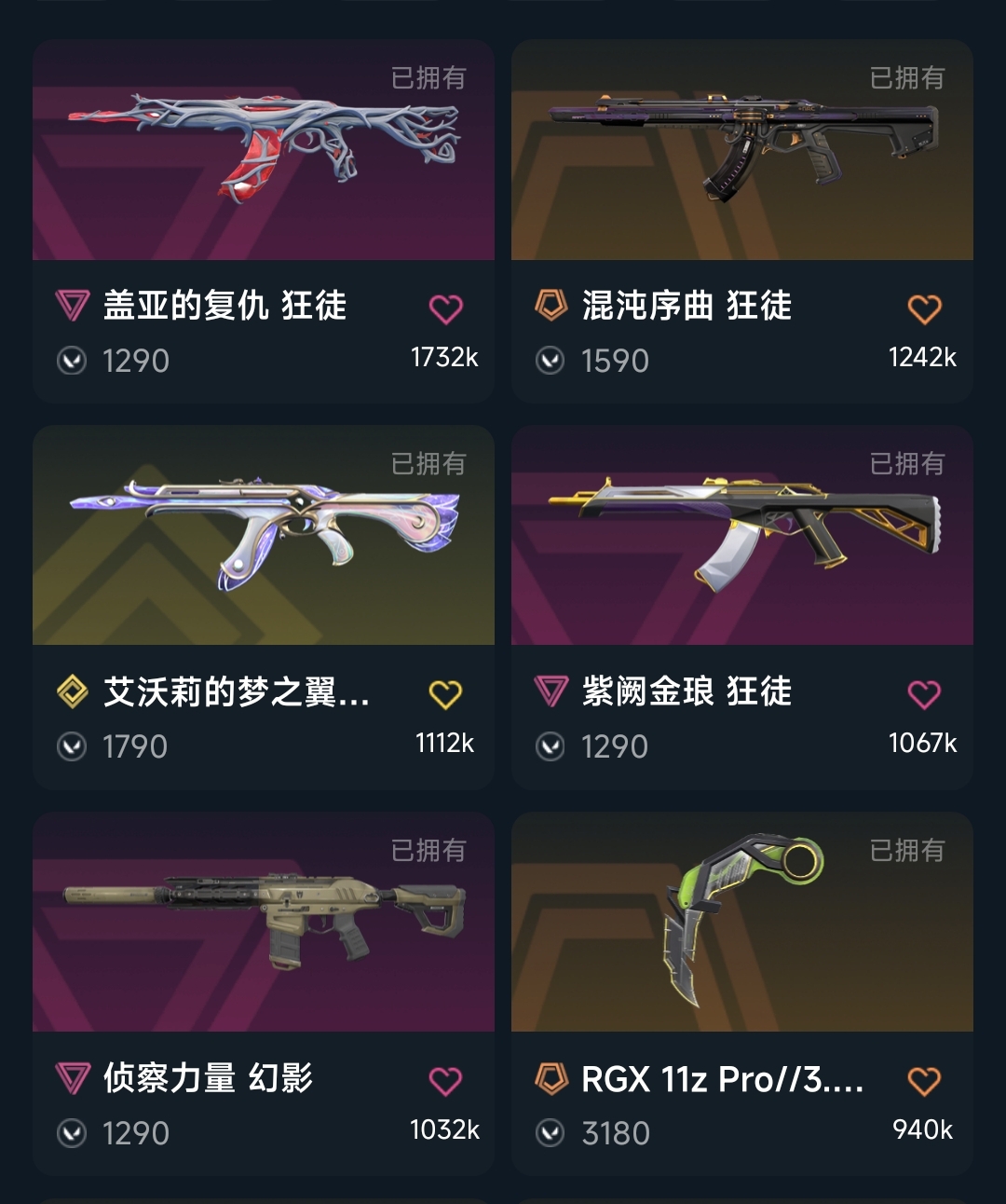The width and height of the screenshot is (1006, 1204).
Task: Like the 紫阙金琅 狂徒 skin
Action: pyautogui.click(x=924, y=694)
